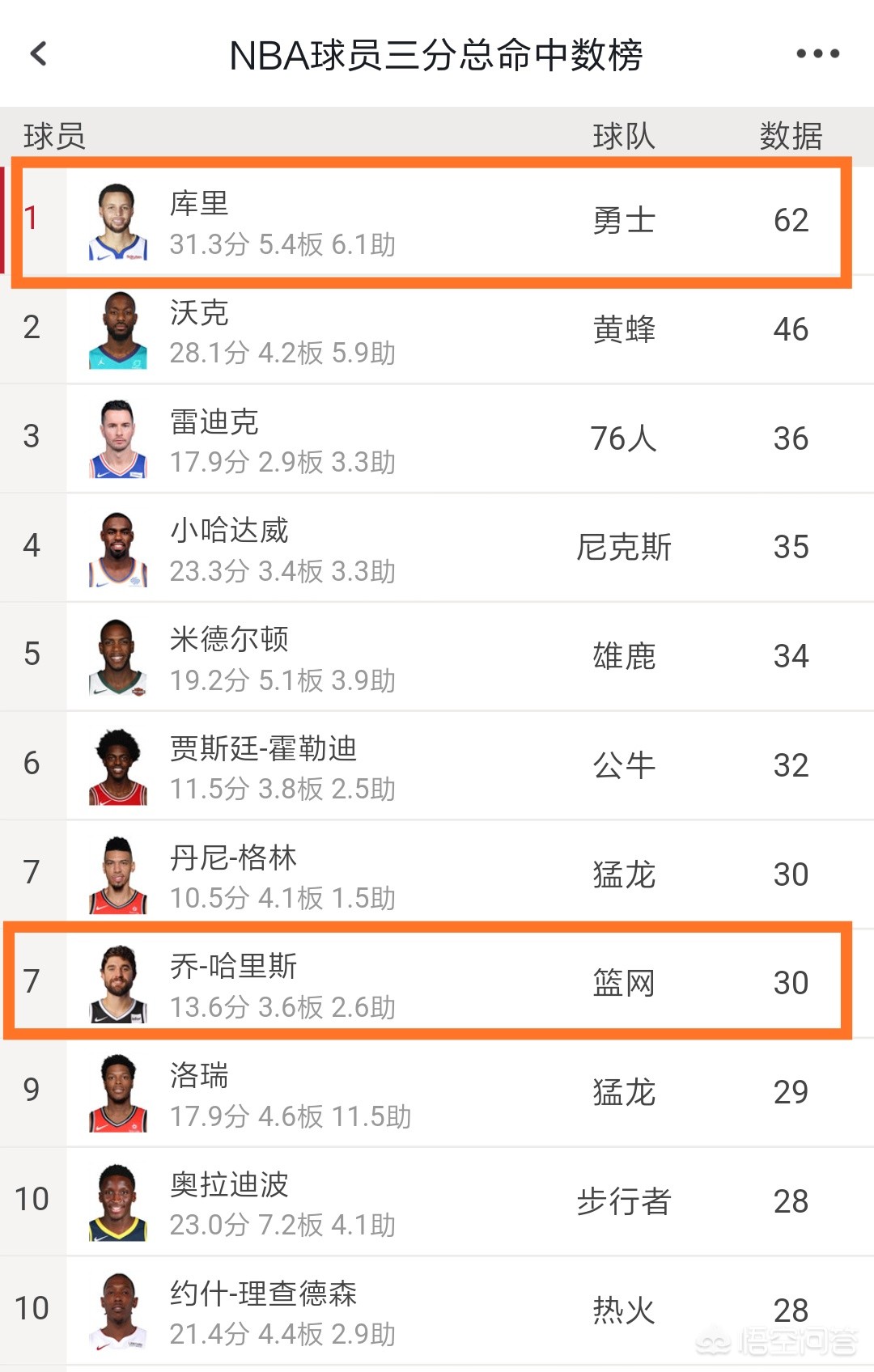Select the 奥拉迪波 row

pos(437,1201)
